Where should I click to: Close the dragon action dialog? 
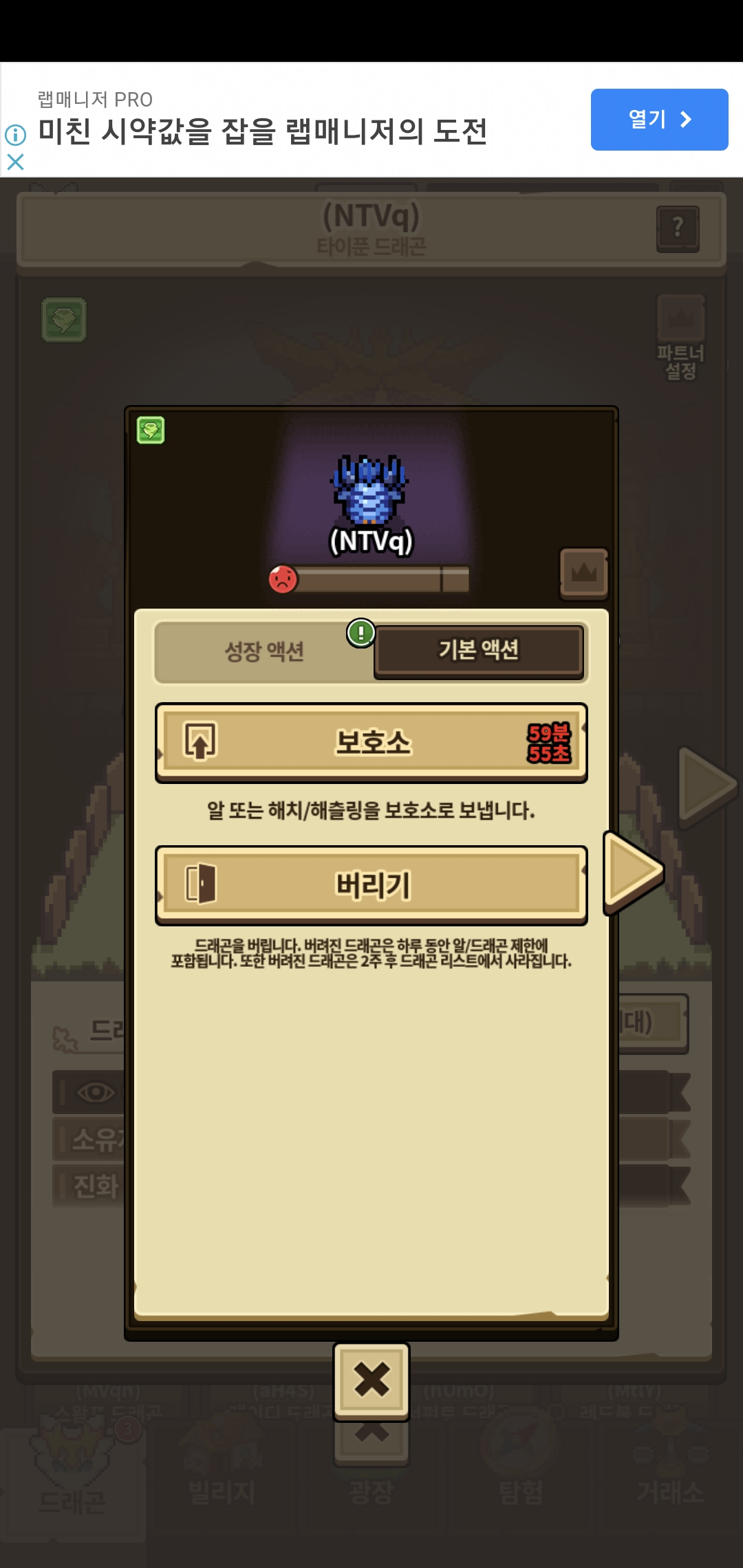371,1380
